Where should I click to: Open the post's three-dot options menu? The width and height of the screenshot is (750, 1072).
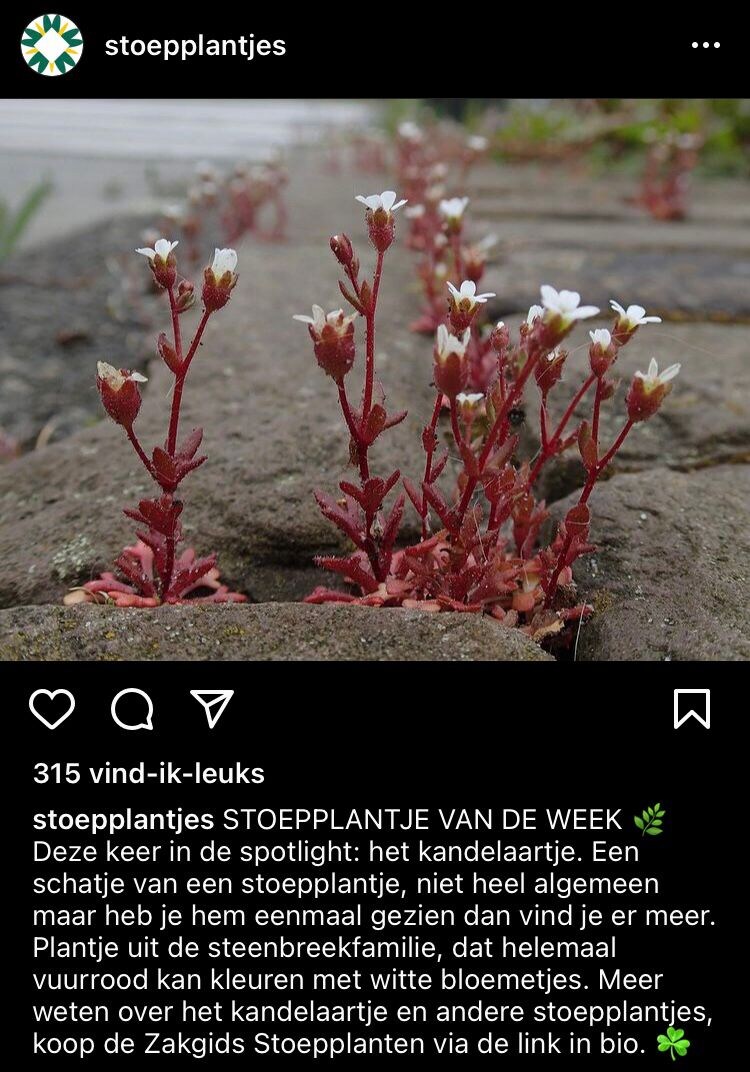[x=706, y=46]
